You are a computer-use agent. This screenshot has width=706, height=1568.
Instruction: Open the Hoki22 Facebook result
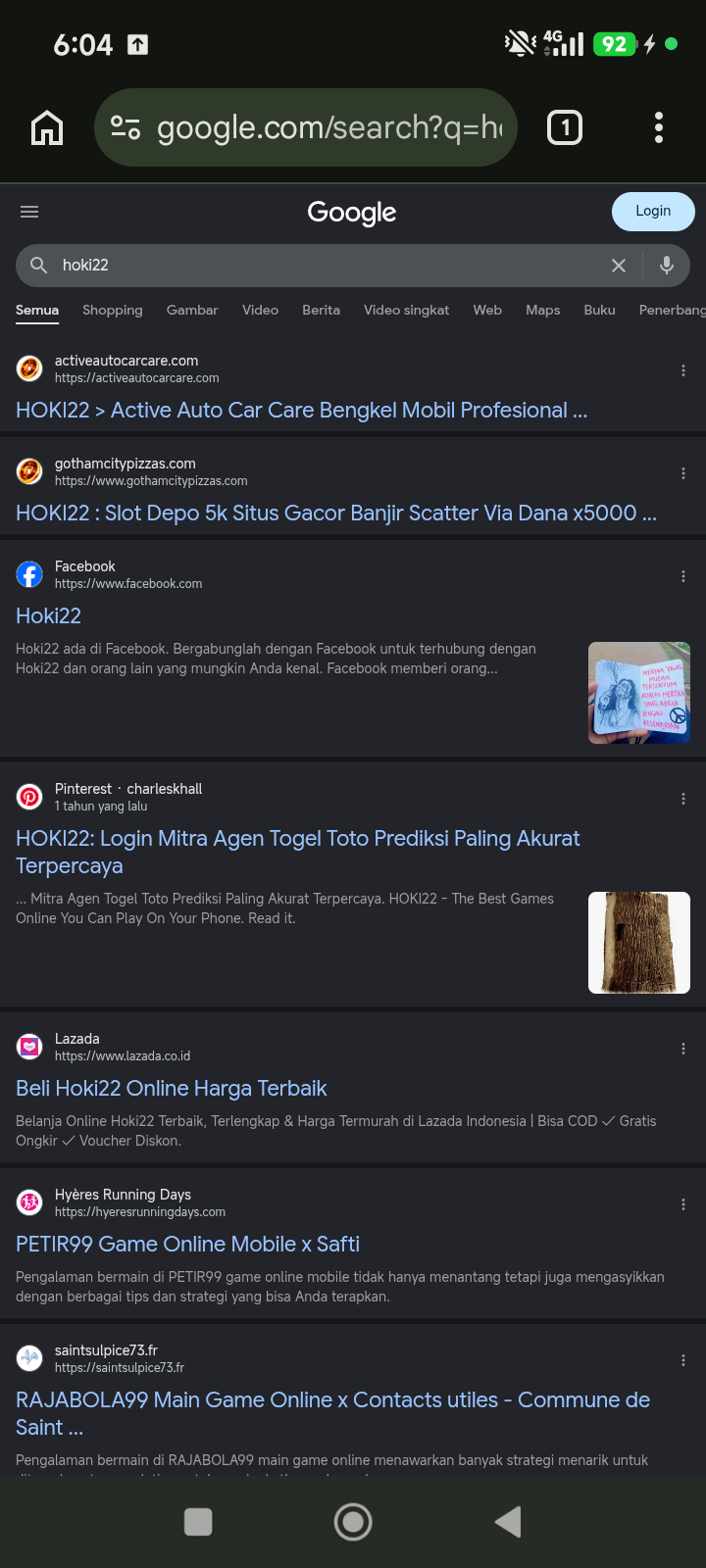(x=49, y=615)
